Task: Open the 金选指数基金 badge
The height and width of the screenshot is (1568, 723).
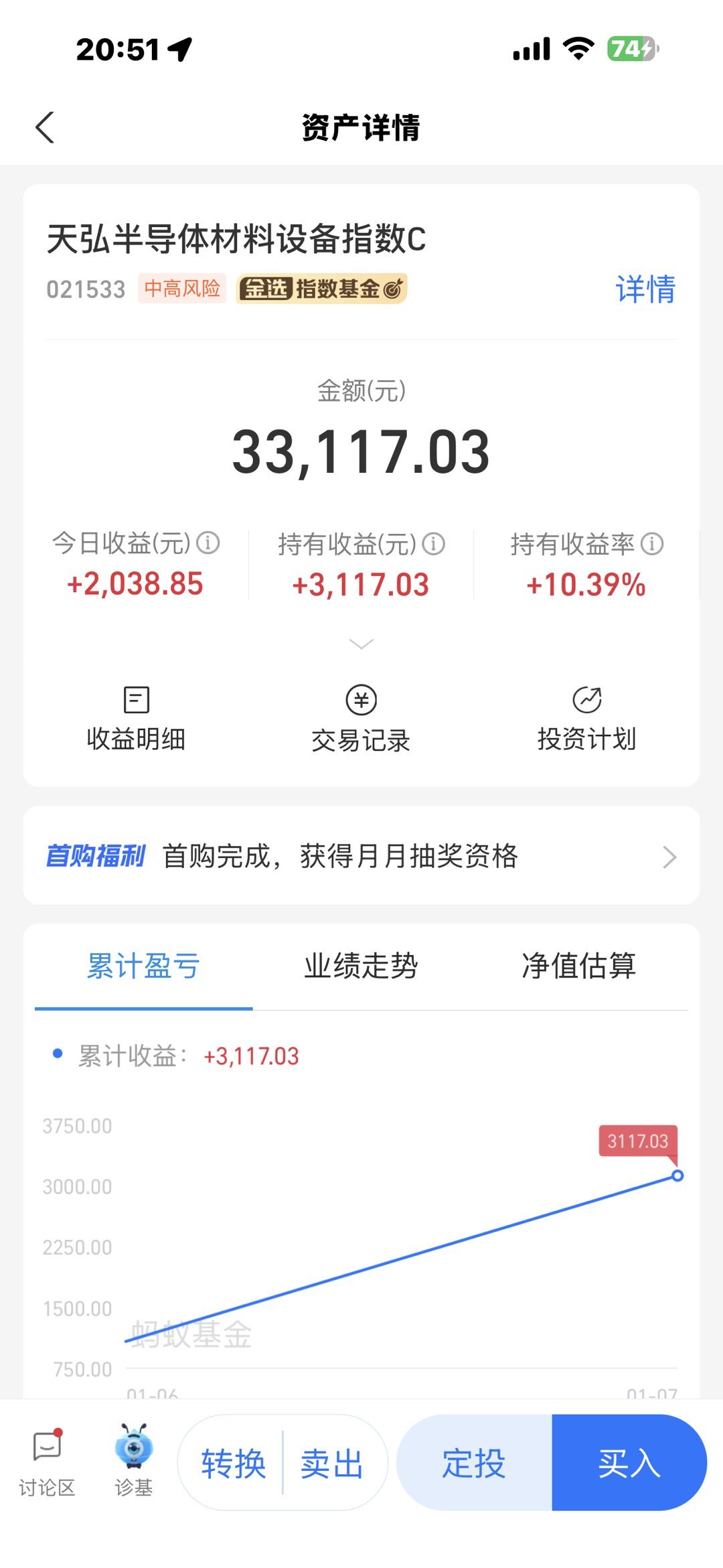Action: click(323, 289)
